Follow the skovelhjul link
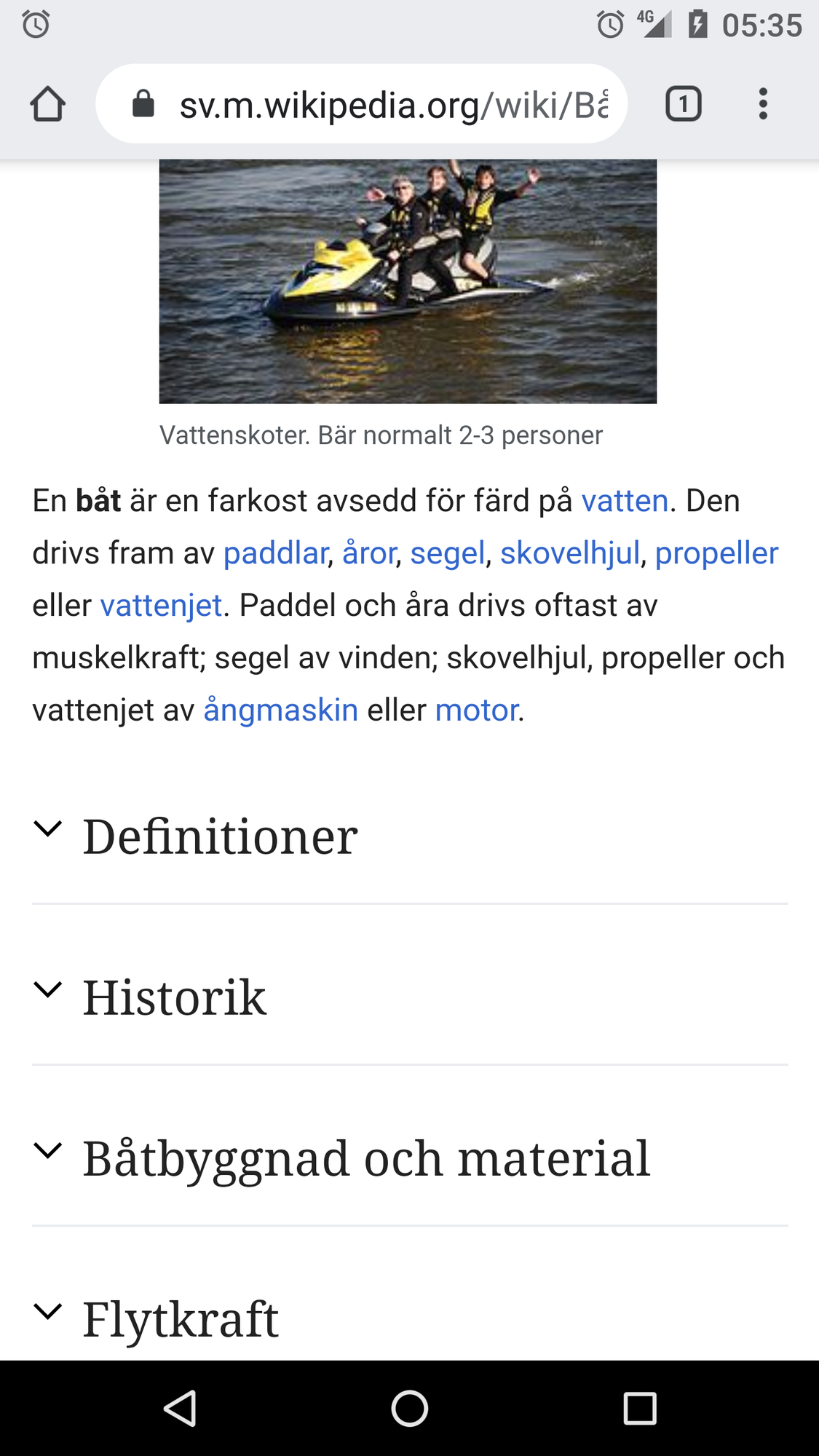The image size is (819, 1456). click(569, 553)
